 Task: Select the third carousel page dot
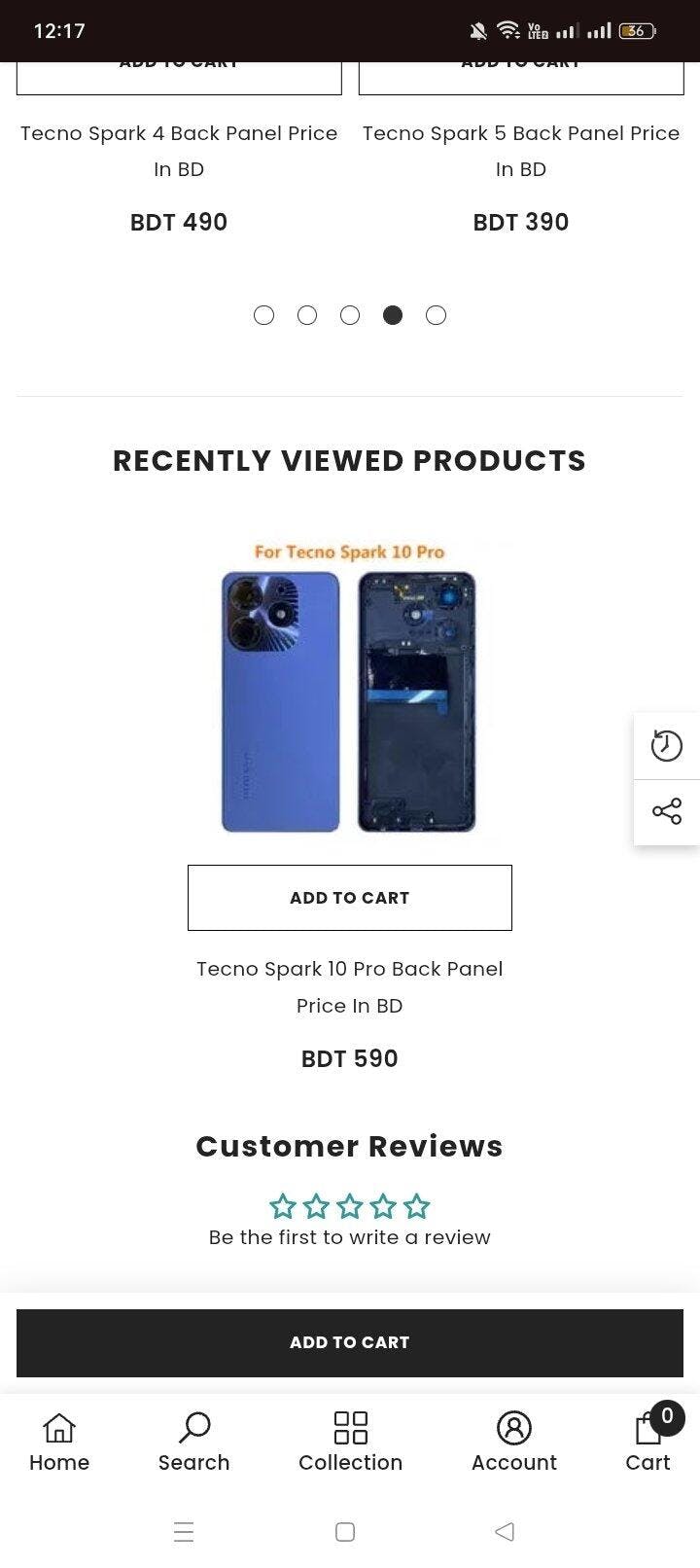[x=350, y=315]
